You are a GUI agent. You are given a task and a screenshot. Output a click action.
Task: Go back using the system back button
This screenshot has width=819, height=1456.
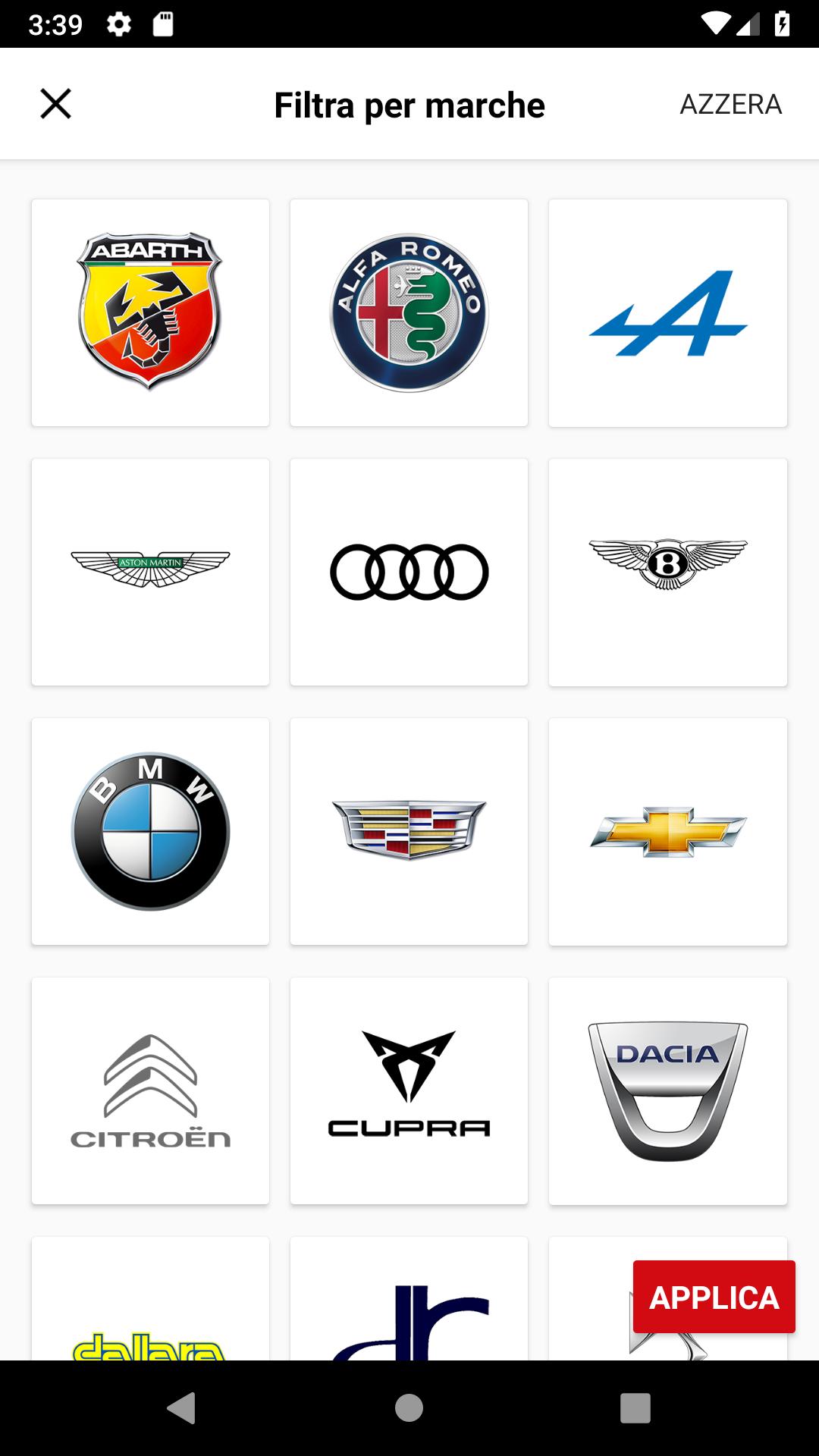[181, 1408]
